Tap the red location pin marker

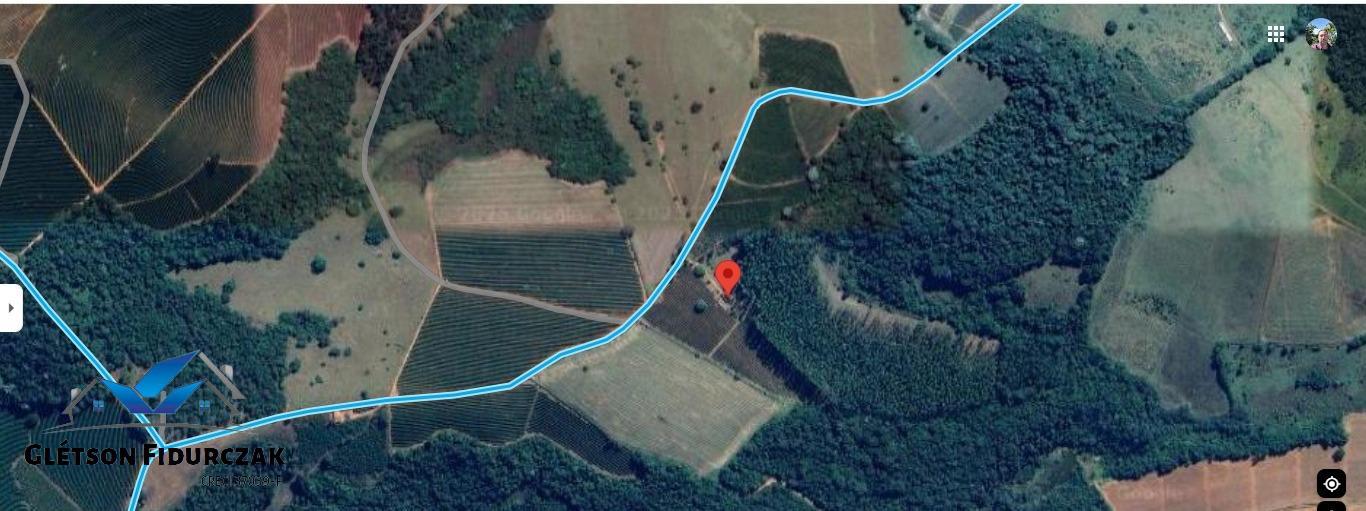point(728,276)
